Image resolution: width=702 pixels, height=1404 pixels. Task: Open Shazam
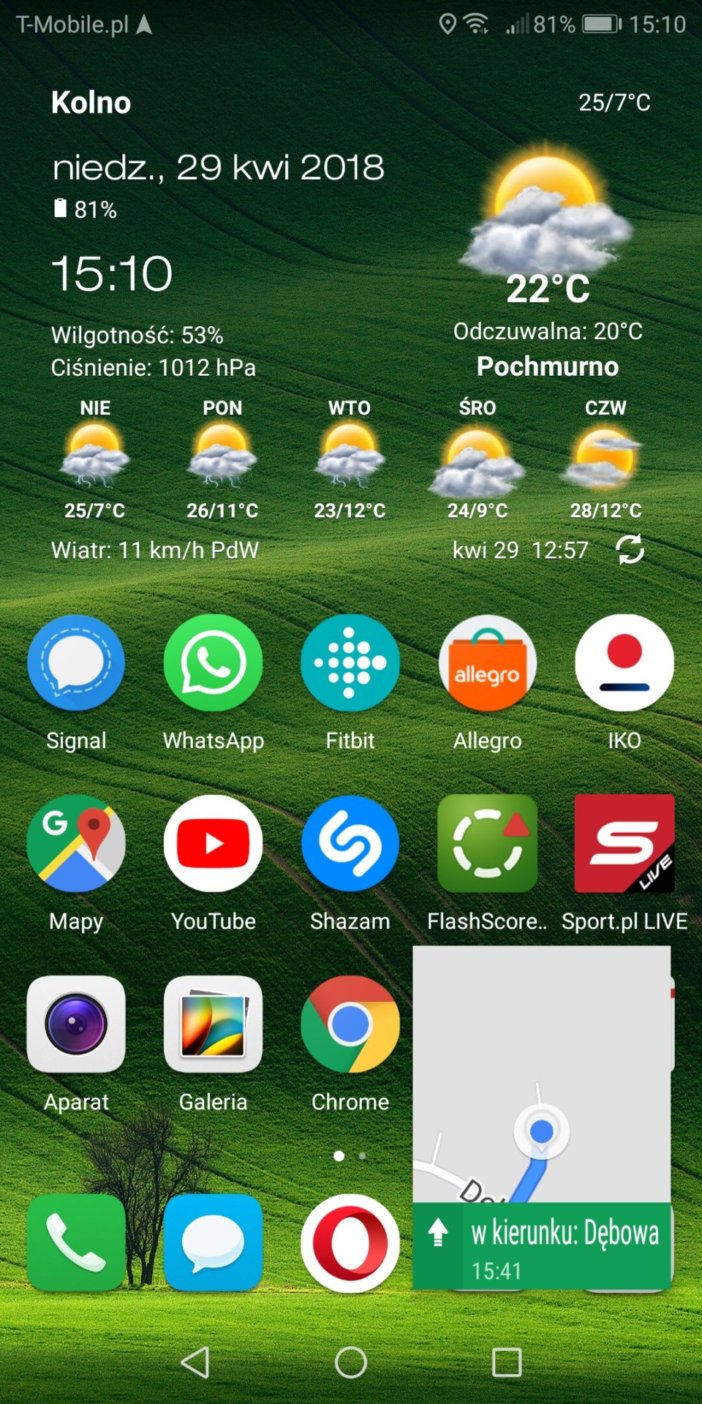tap(350, 843)
